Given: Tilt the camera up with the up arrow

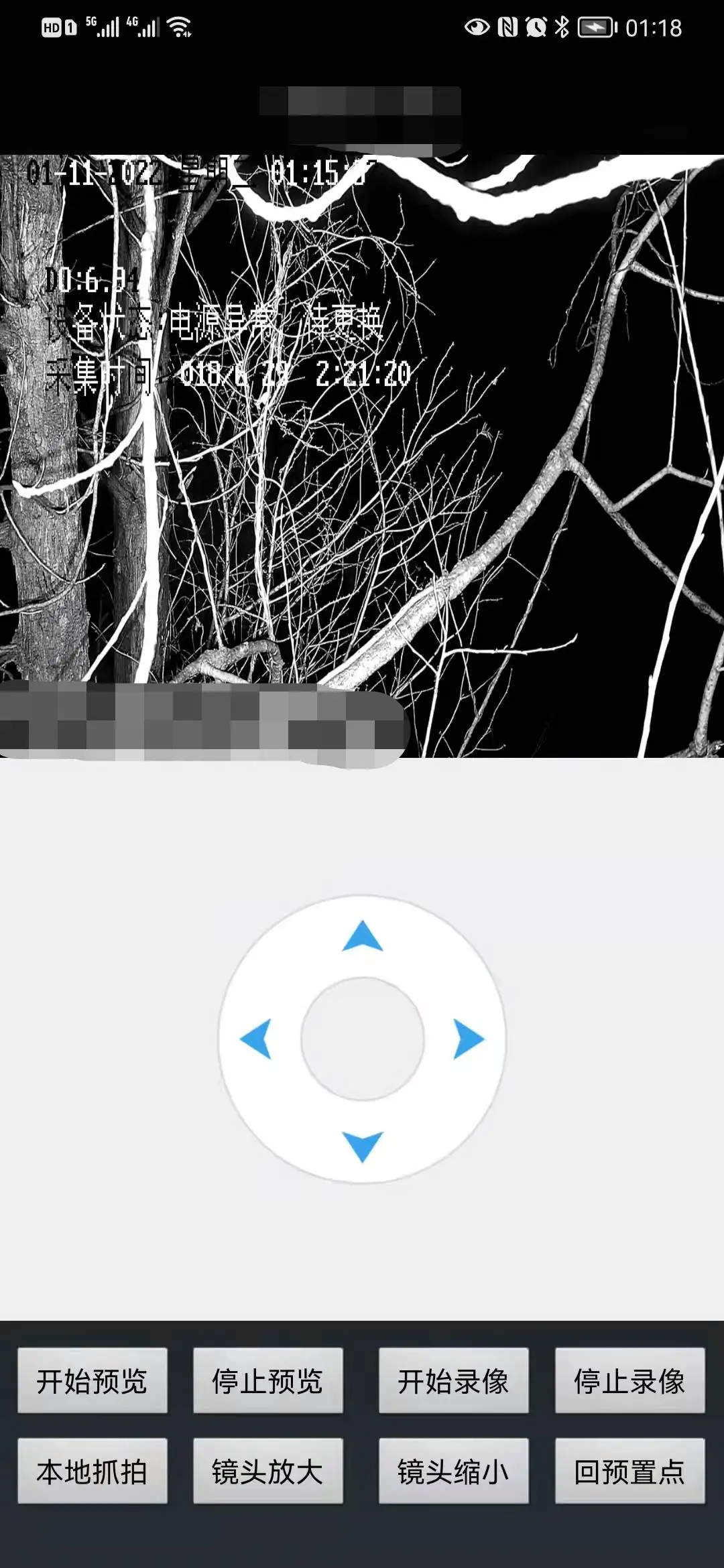Looking at the screenshot, I should pos(362,936).
